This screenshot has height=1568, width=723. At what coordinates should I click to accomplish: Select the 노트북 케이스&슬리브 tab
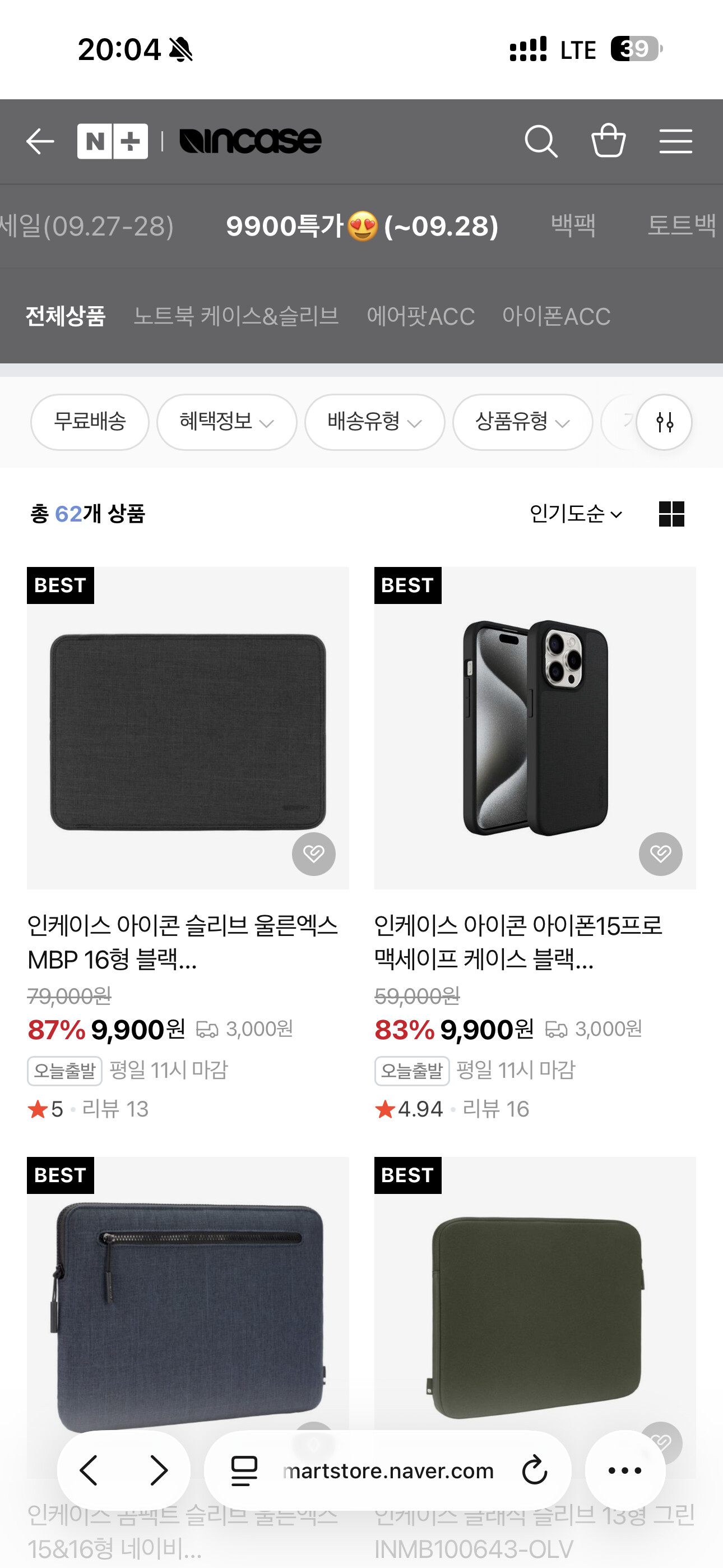[235, 316]
